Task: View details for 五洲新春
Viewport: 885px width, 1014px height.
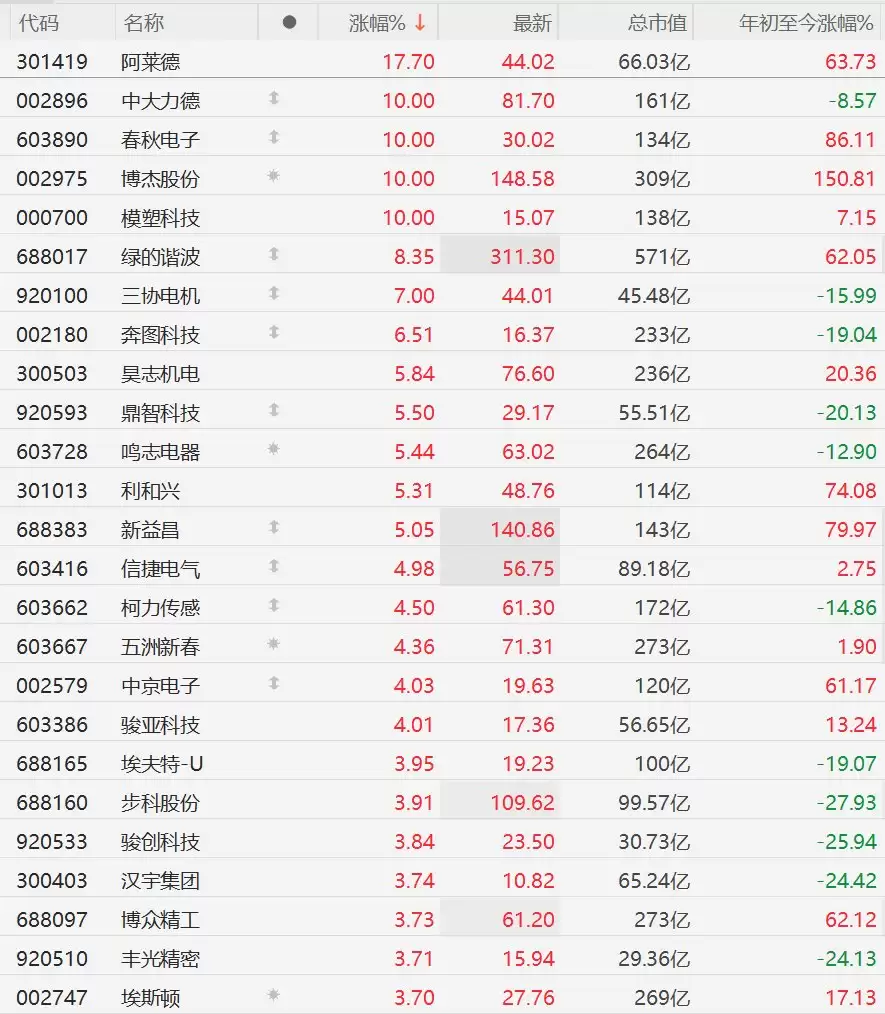Action: (x=442, y=646)
